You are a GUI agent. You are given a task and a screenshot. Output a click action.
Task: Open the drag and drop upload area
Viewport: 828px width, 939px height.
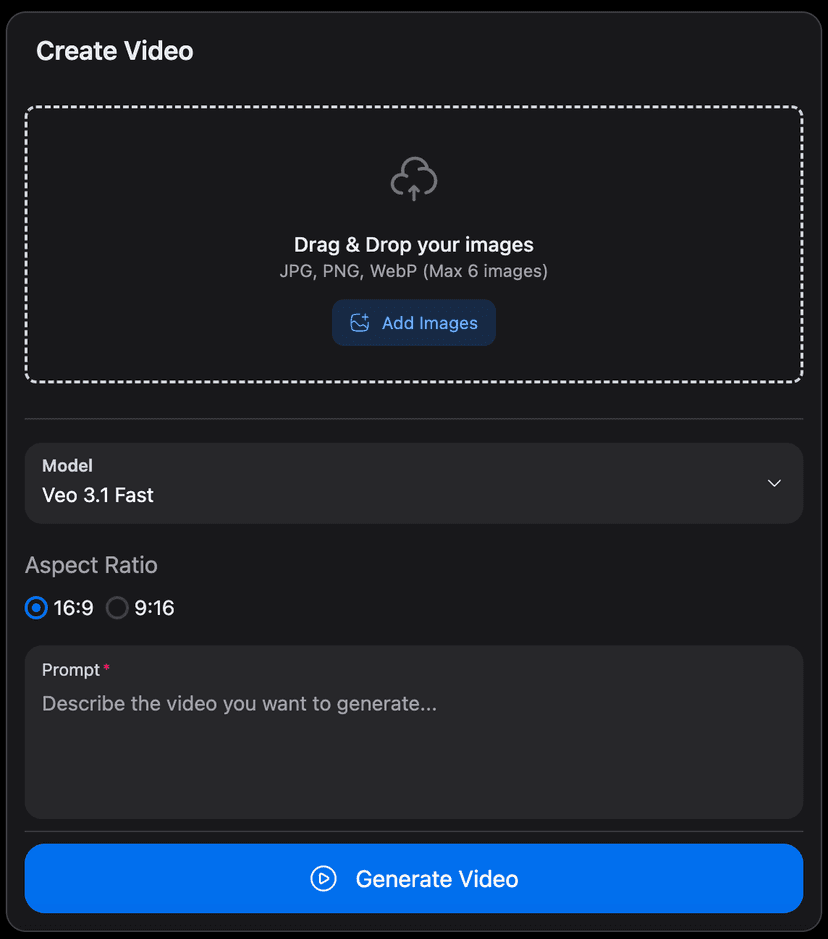coord(414,200)
